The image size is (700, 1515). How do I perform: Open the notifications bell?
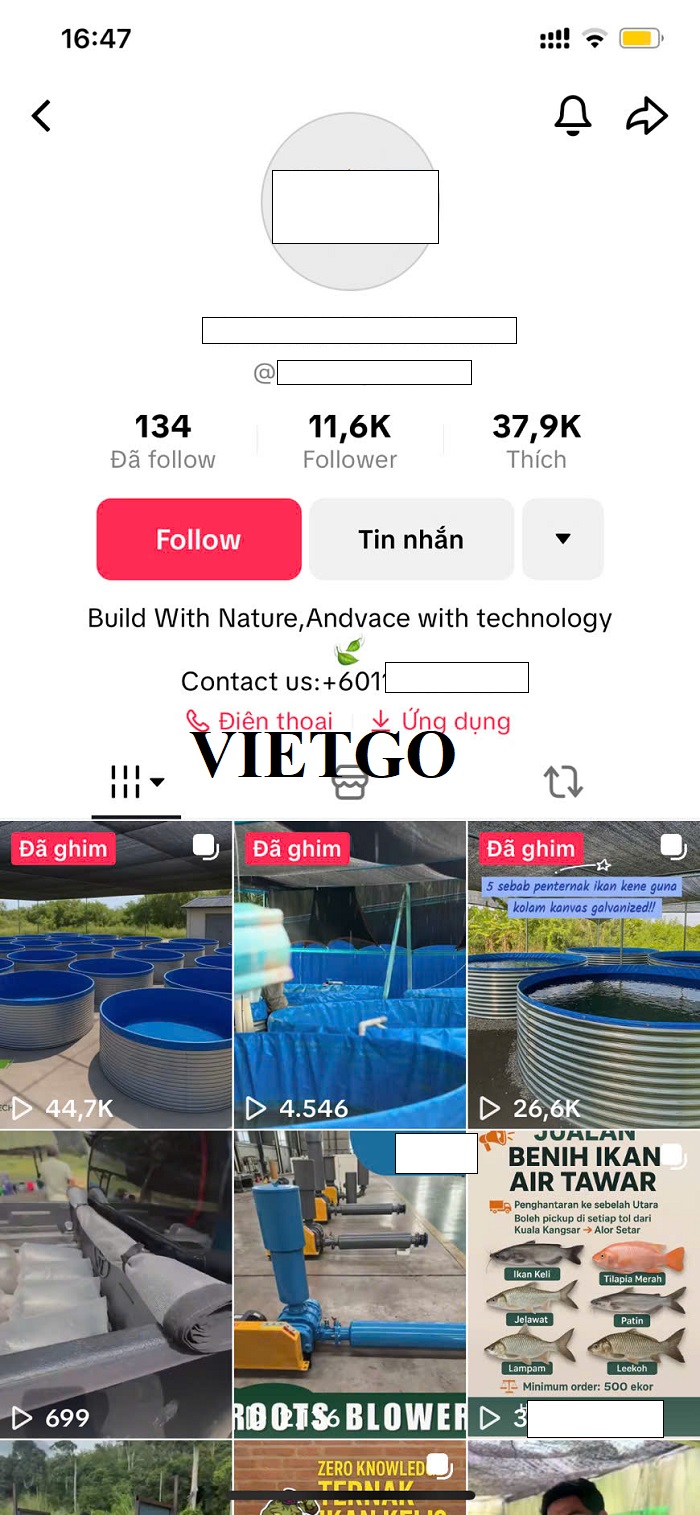[x=573, y=116]
